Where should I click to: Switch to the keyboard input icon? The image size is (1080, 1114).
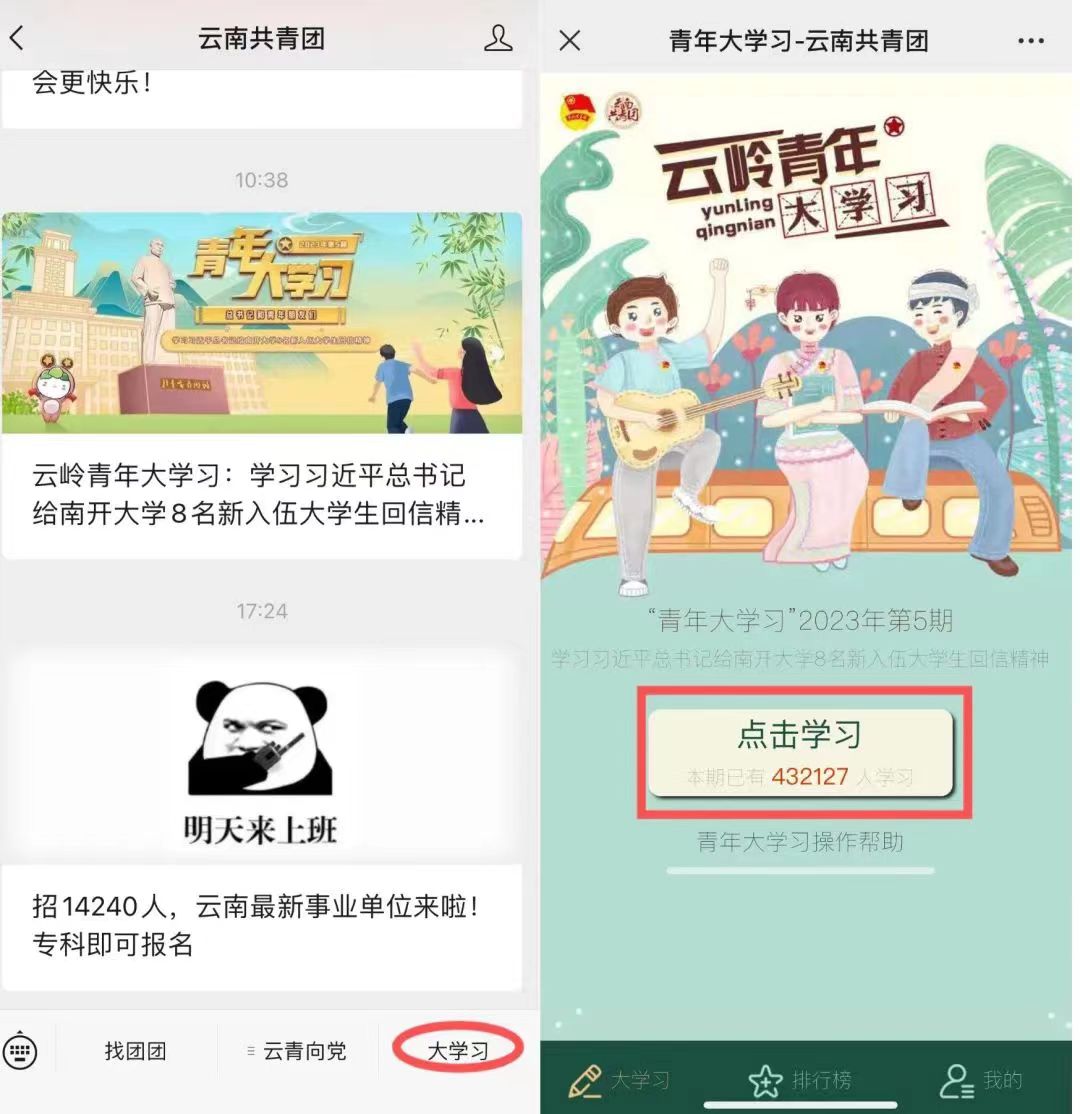(21, 1051)
